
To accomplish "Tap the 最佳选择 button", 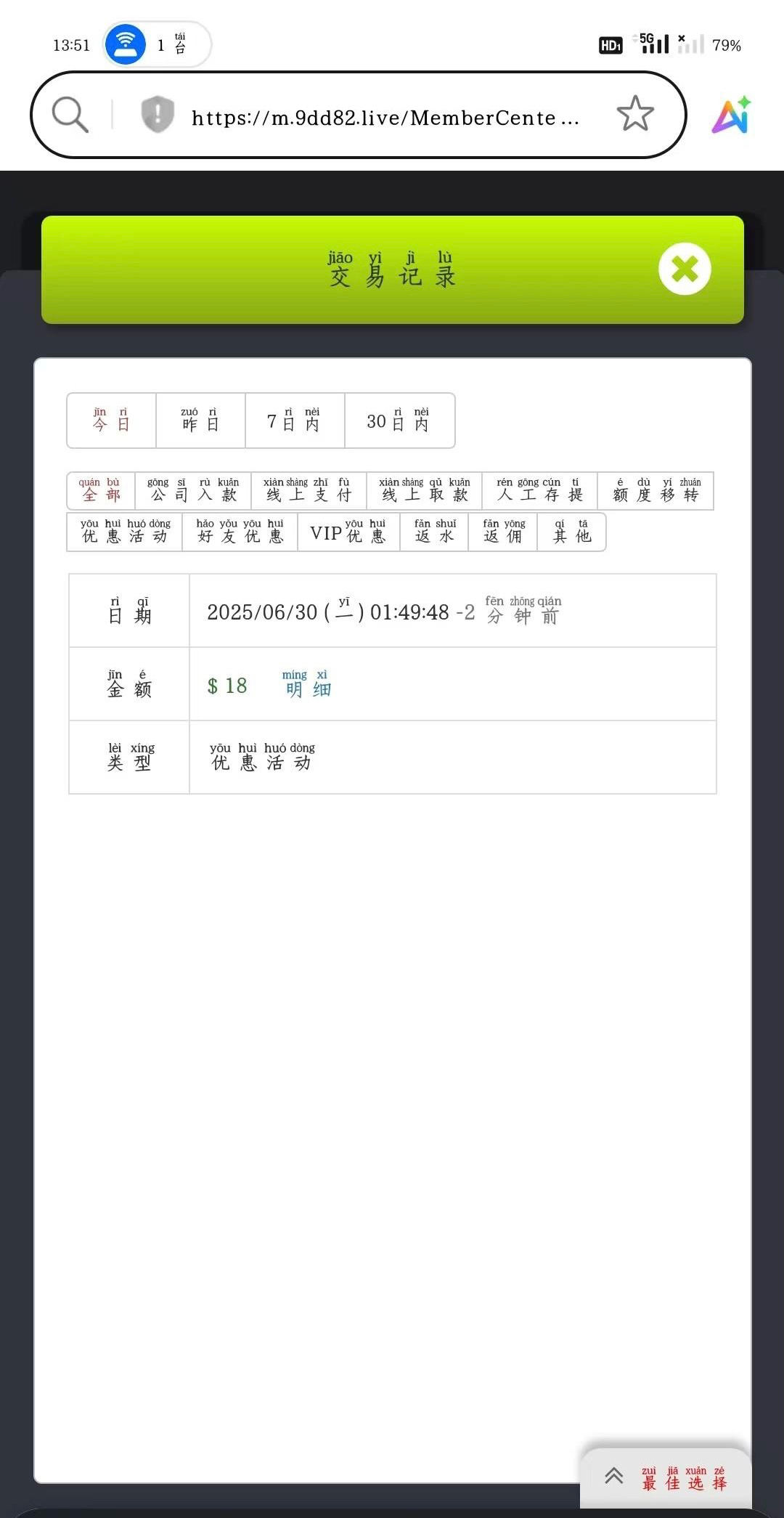I will (x=666, y=1477).
